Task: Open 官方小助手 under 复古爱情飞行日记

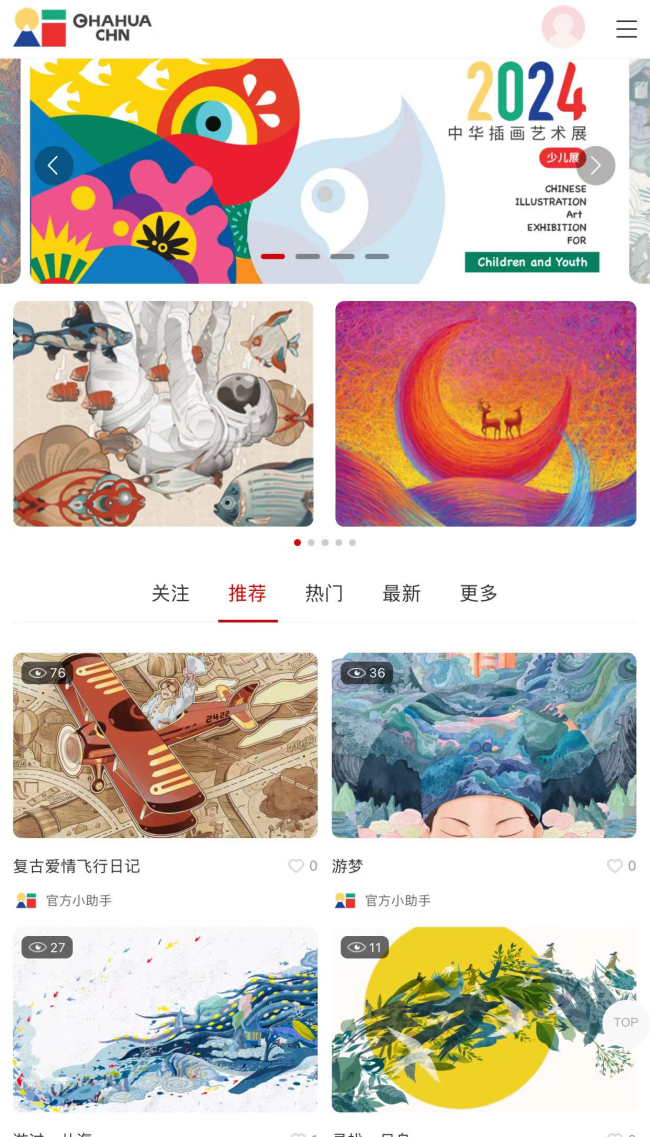Action: click(78, 900)
